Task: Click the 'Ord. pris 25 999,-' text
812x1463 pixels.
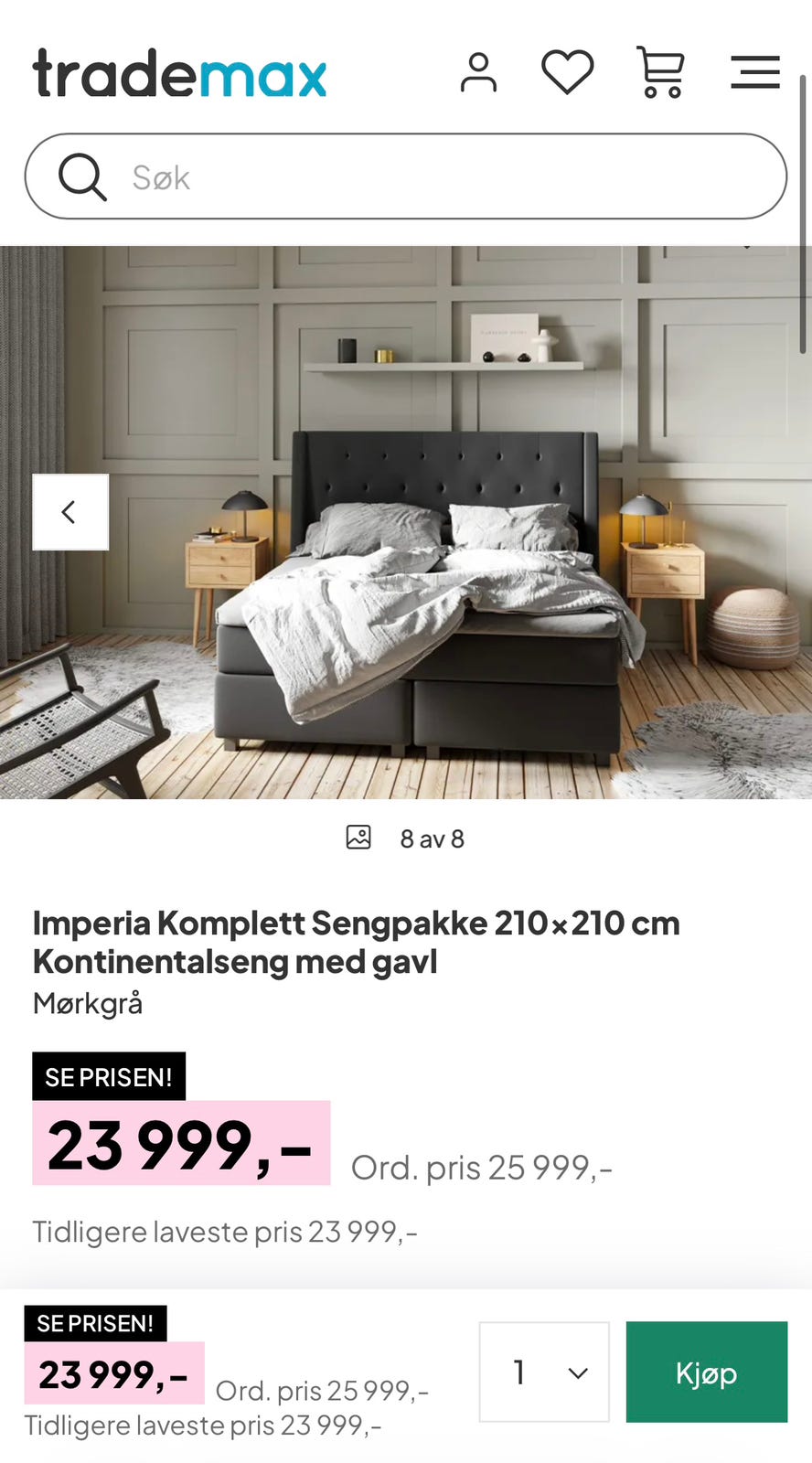Action: (481, 1168)
